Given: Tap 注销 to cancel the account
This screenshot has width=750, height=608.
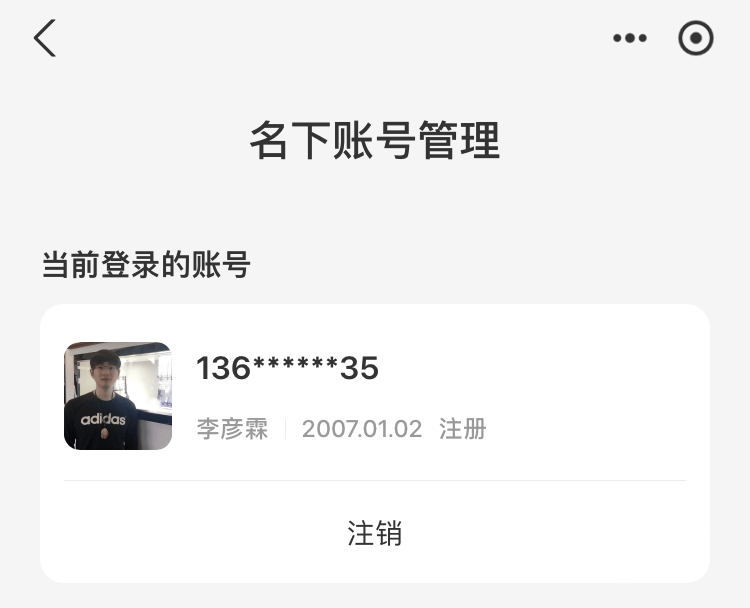Looking at the screenshot, I should [x=375, y=533].
